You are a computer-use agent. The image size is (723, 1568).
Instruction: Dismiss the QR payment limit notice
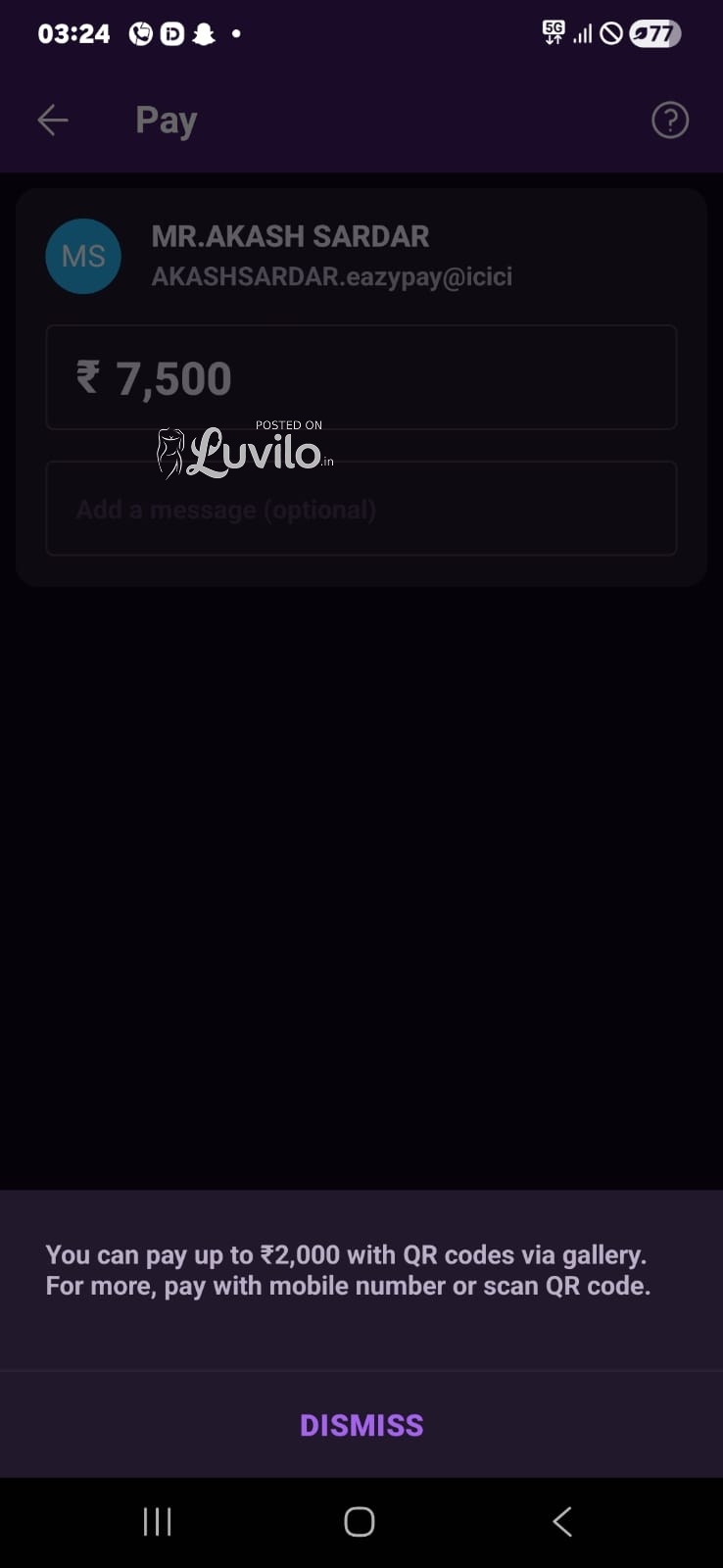pyautogui.click(x=361, y=1425)
